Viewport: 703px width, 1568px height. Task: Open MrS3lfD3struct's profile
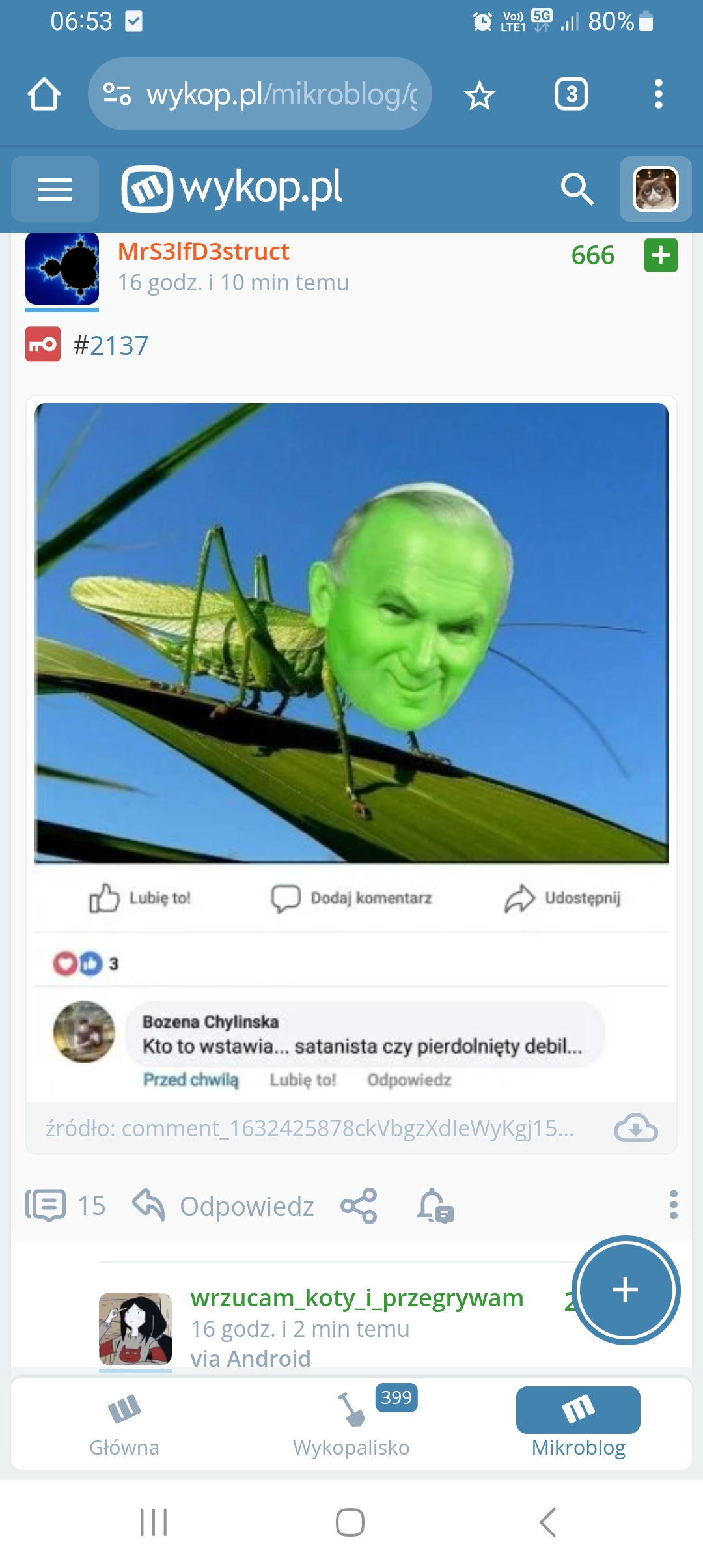click(203, 251)
